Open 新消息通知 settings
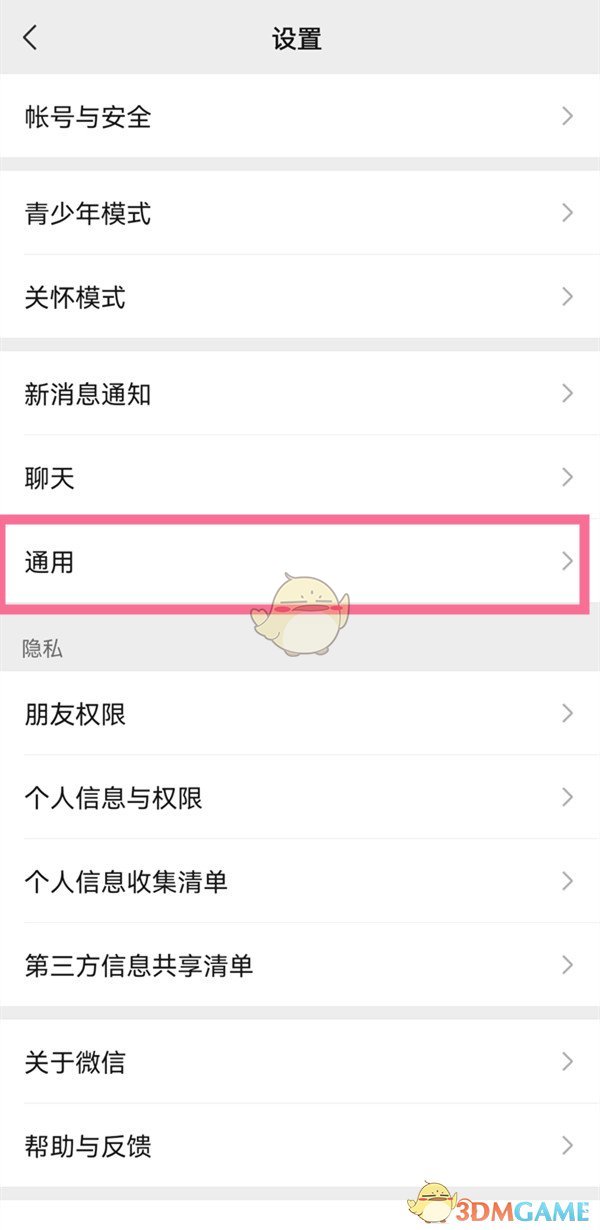The image size is (600, 1230). point(299,393)
